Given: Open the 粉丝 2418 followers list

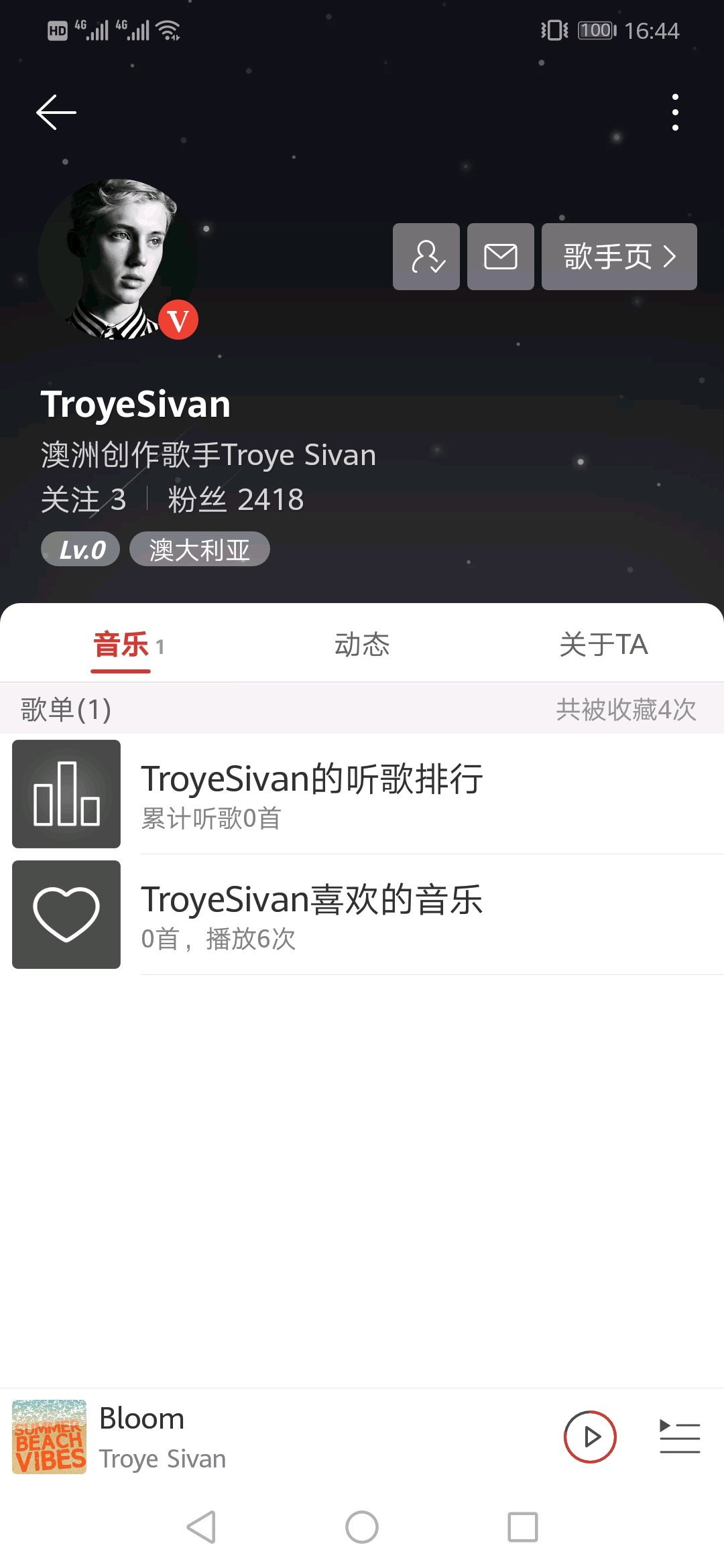Looking at the screenshot, I should point(235,499).
